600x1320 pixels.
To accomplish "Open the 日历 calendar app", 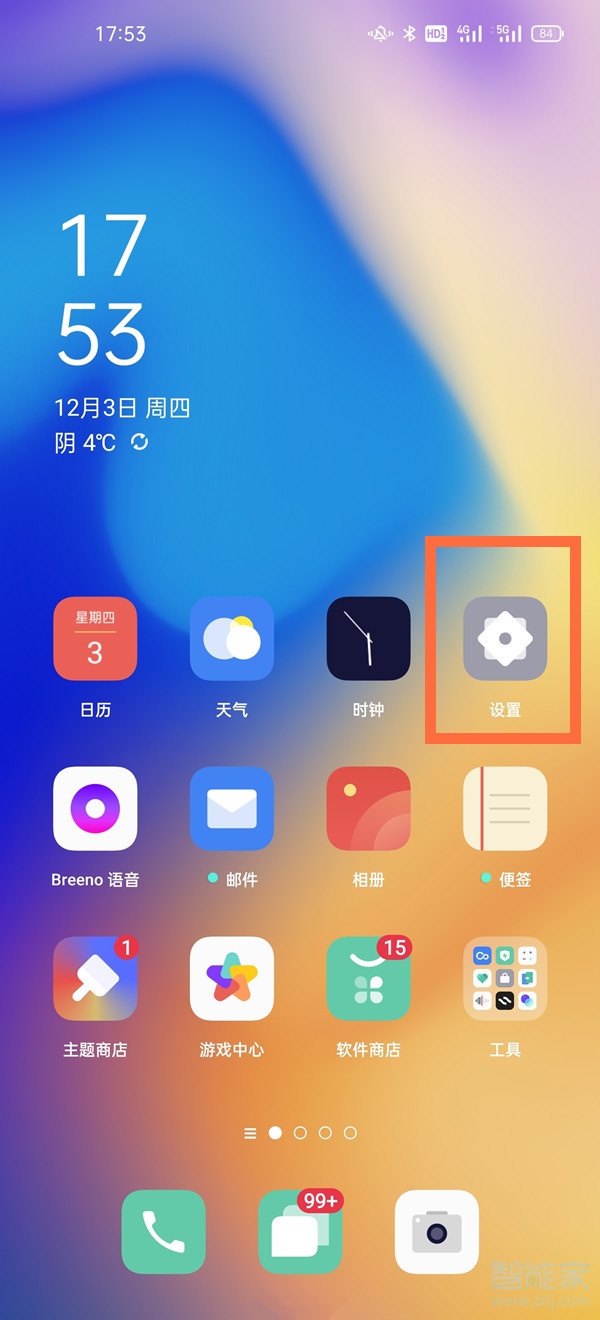I will tap(95, 640).
